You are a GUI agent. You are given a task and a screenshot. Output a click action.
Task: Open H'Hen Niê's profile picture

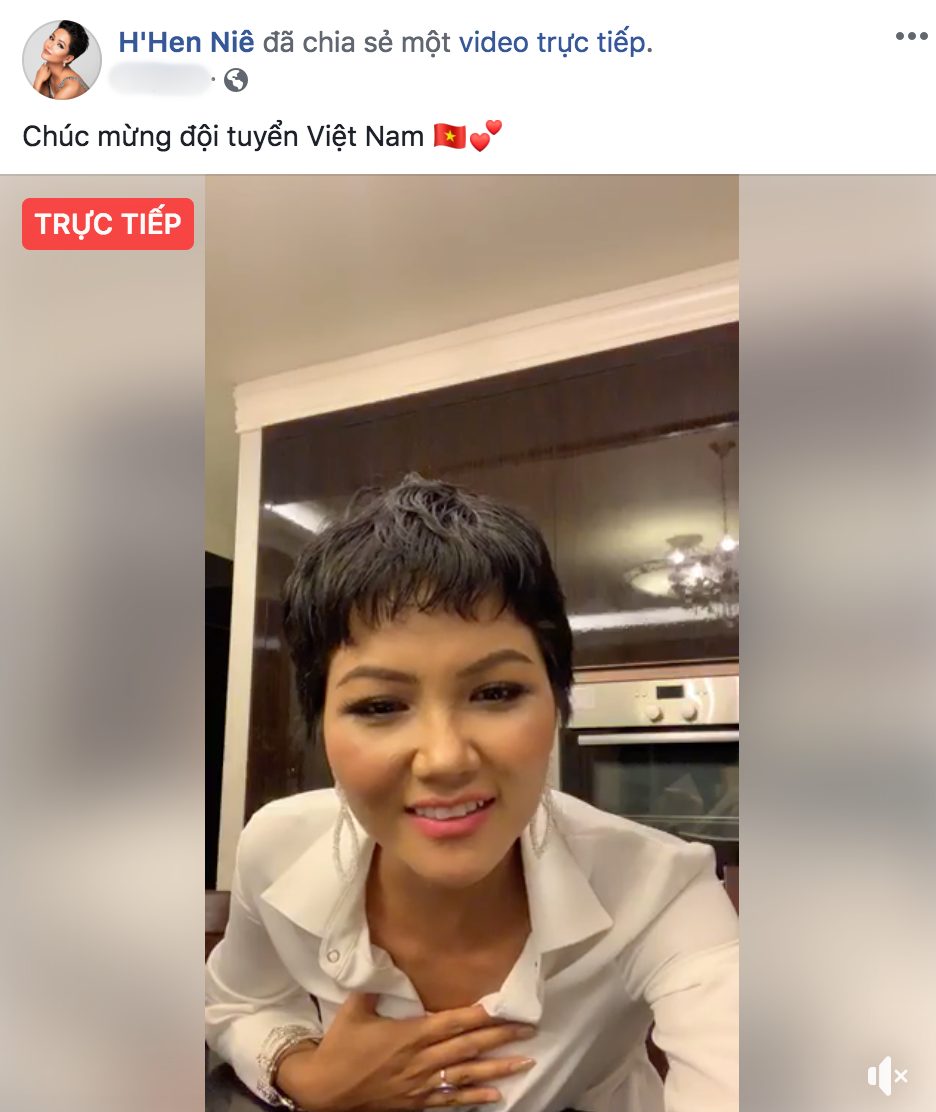pos(62,60)
